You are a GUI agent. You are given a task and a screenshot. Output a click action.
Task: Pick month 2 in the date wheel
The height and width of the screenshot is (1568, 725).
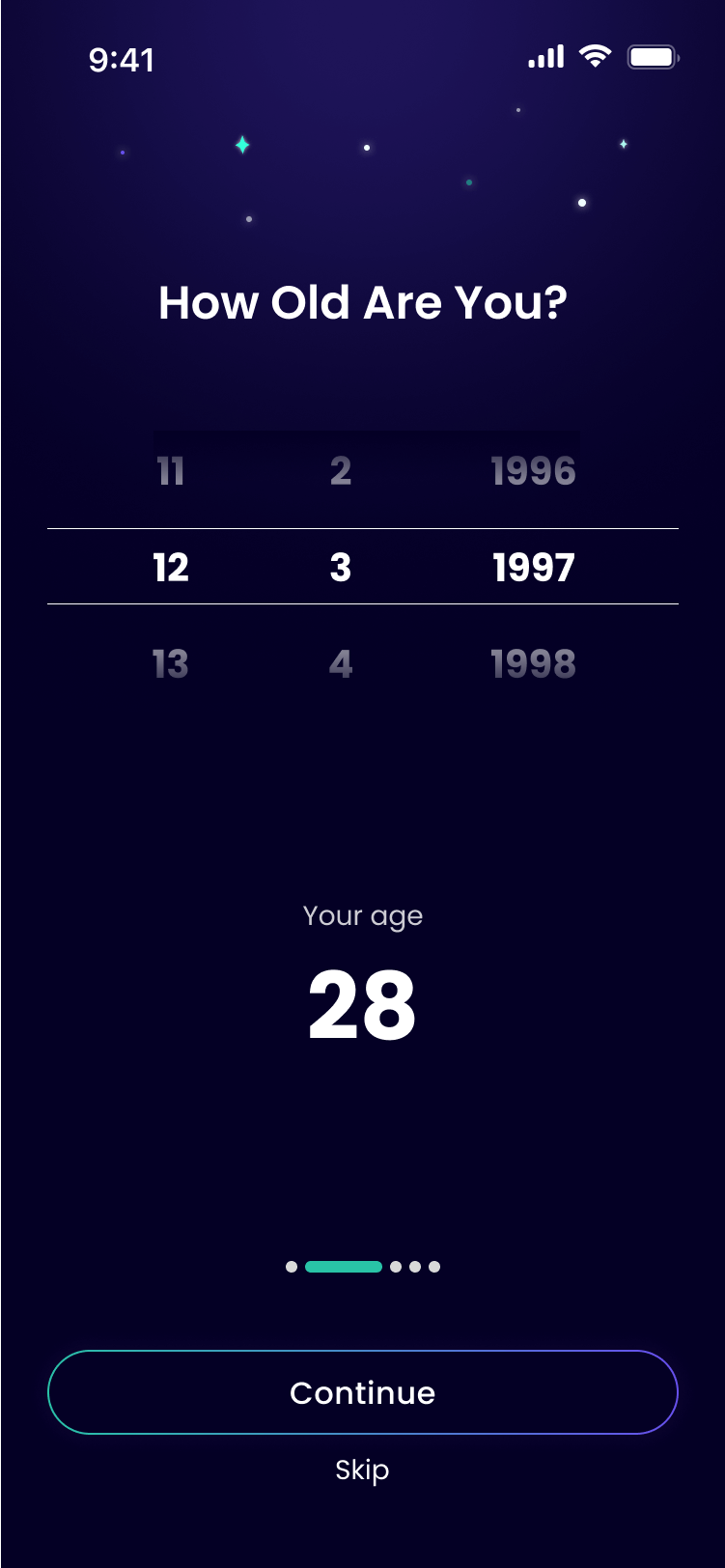pyautogui.click(x=341, y=471)
